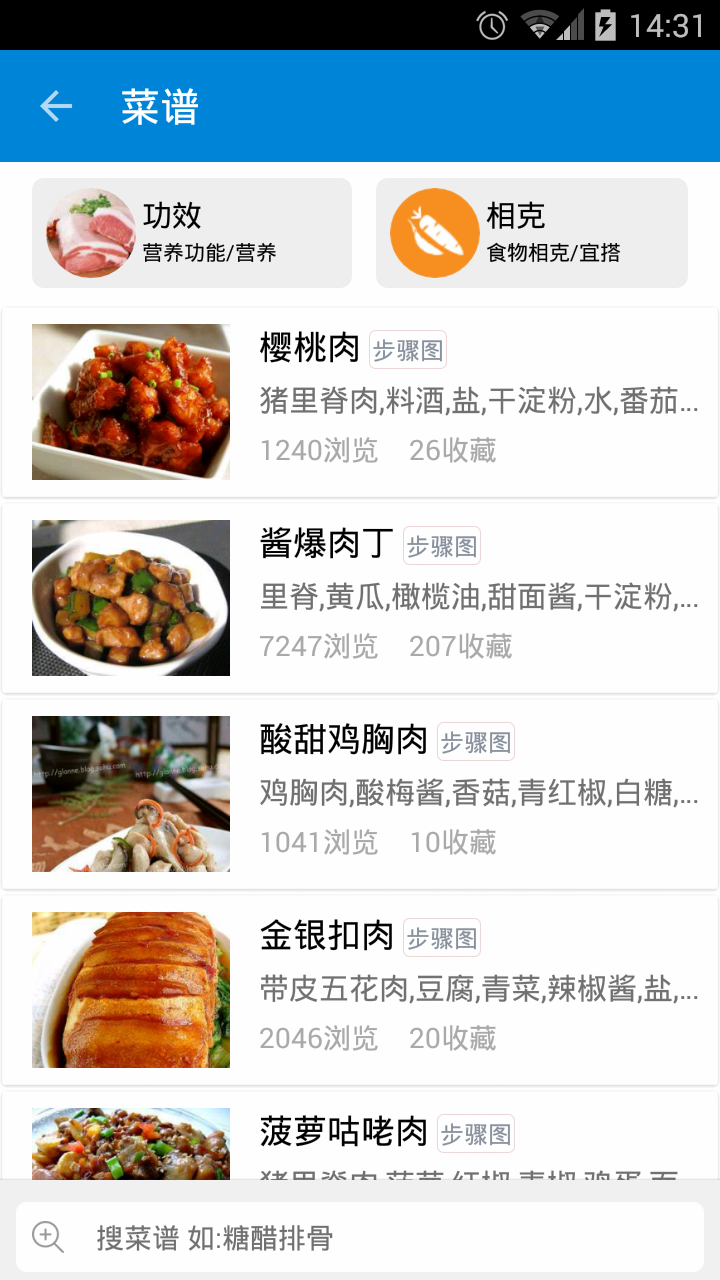Open 功效 via the pork meat icon

88,232
